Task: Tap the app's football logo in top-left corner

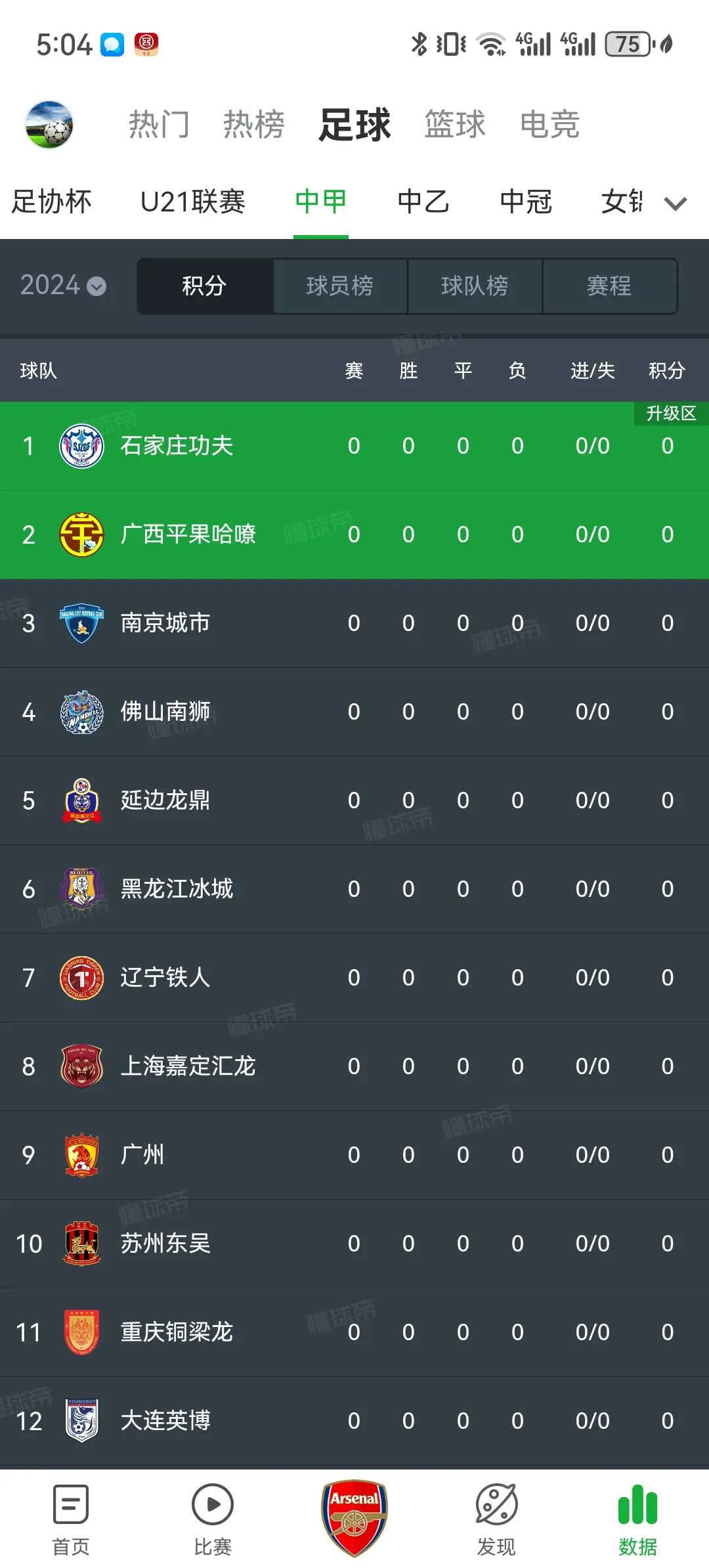Action: tap(48, 125)
